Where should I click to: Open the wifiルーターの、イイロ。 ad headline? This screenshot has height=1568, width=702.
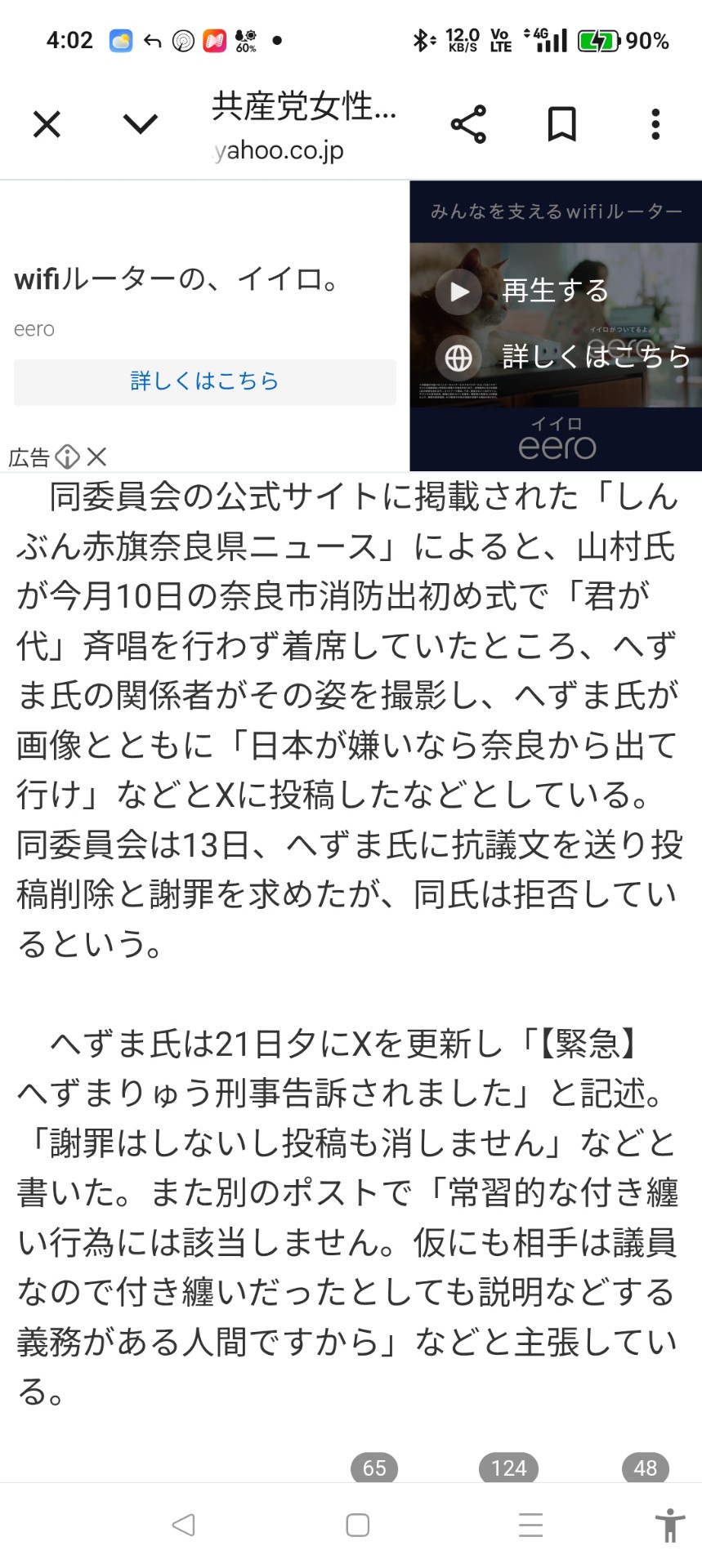177,280
